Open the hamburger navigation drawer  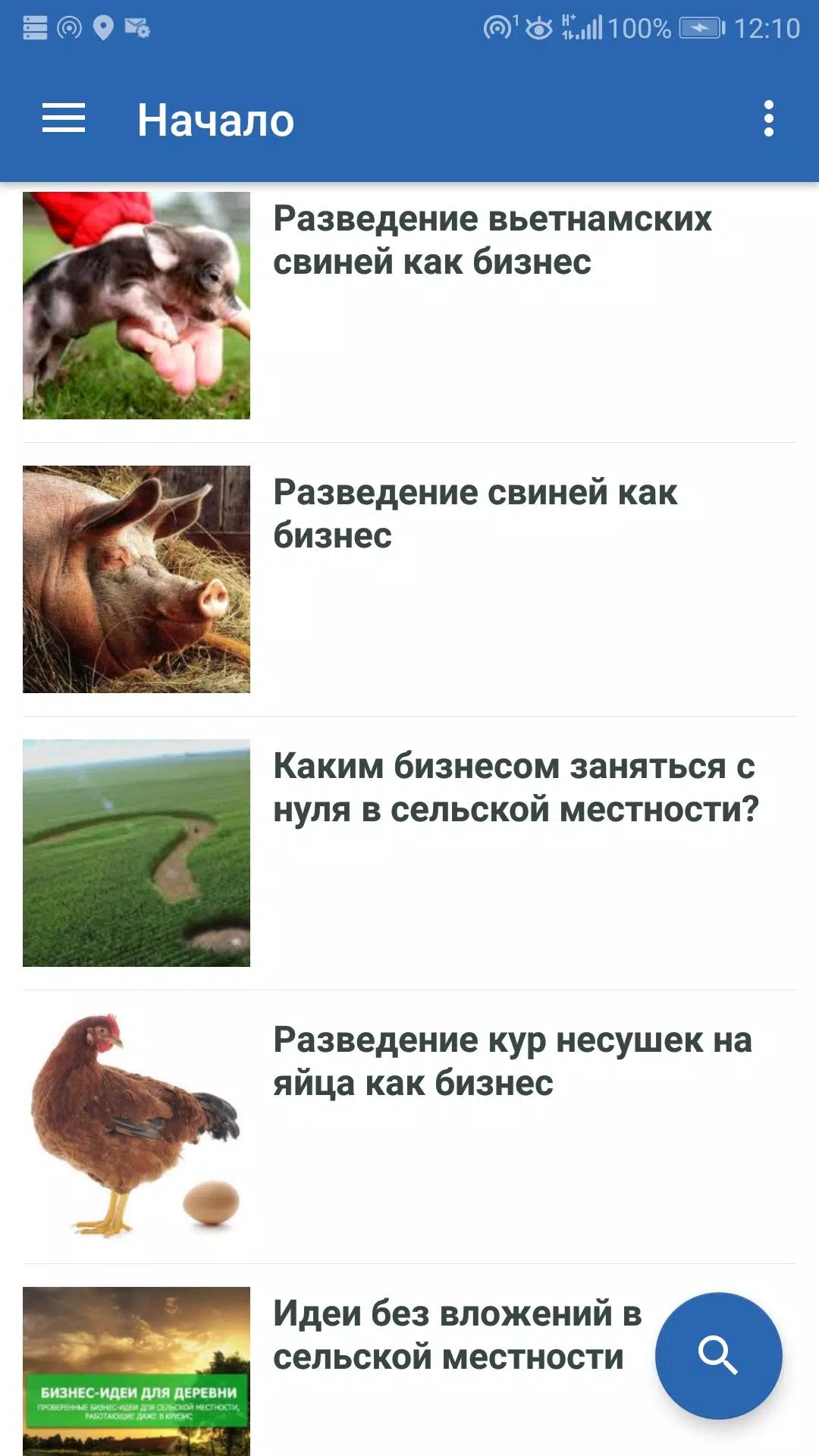64,119
